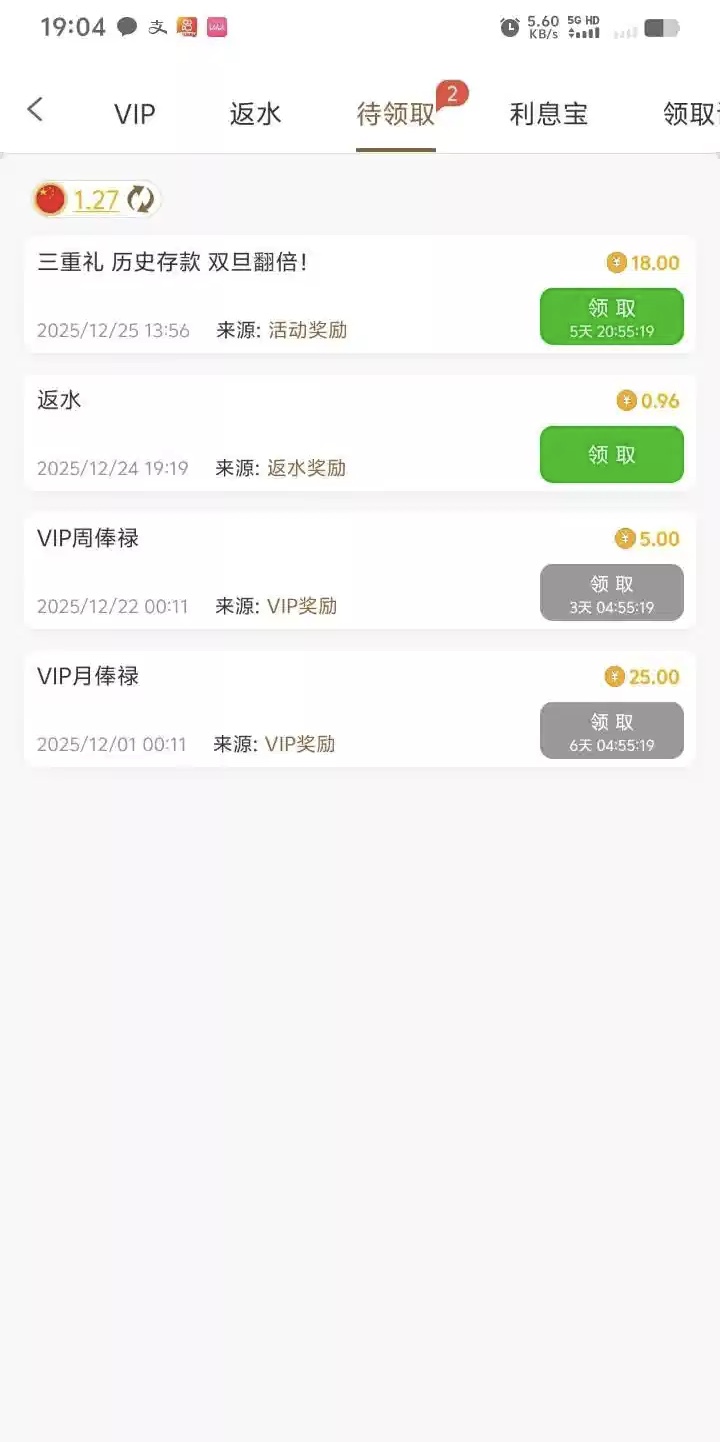The width and height of the screenshot is (720, 1442).
Task: Claim the 0.96 返水 reward
Action: [611, 455]
